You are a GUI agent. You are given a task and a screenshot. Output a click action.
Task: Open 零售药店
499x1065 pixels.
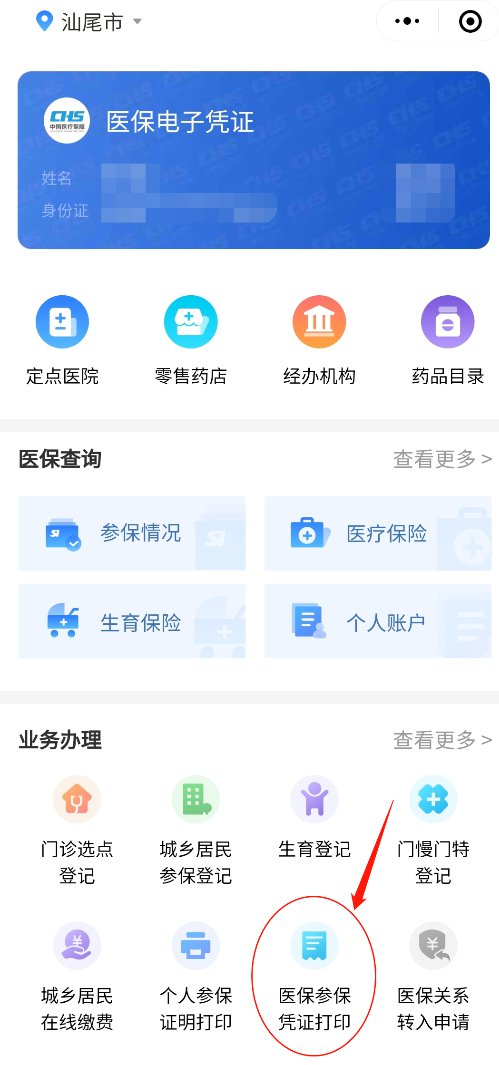tap(191, 340)
